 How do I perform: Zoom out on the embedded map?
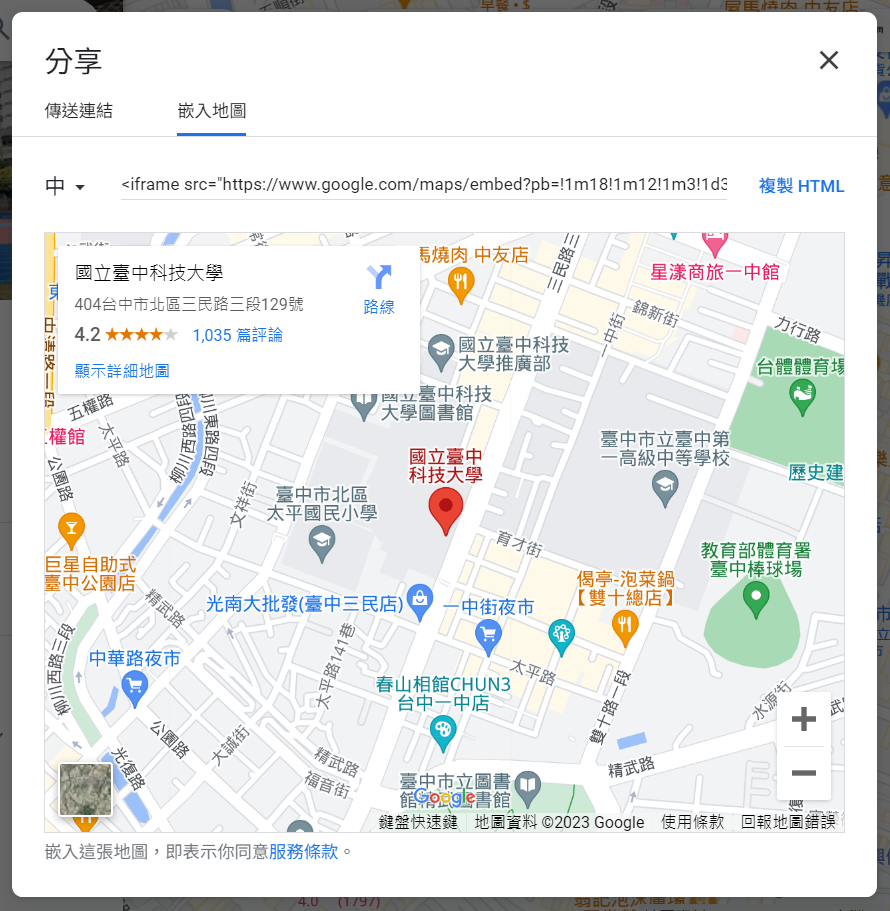(803, 773)
